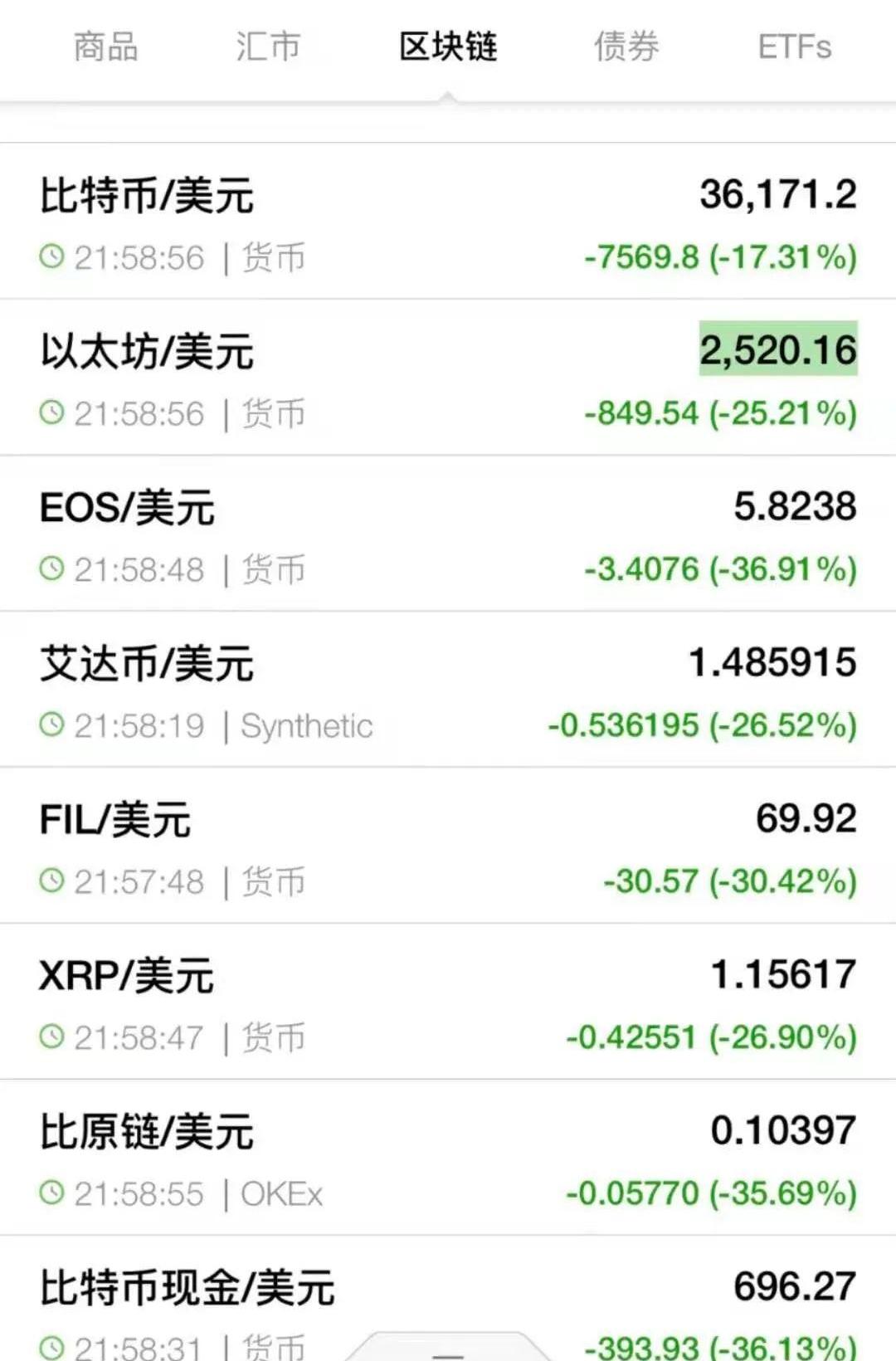View the EOS/美元 row
The image size is (896, 1361).
tap(448, 534)
